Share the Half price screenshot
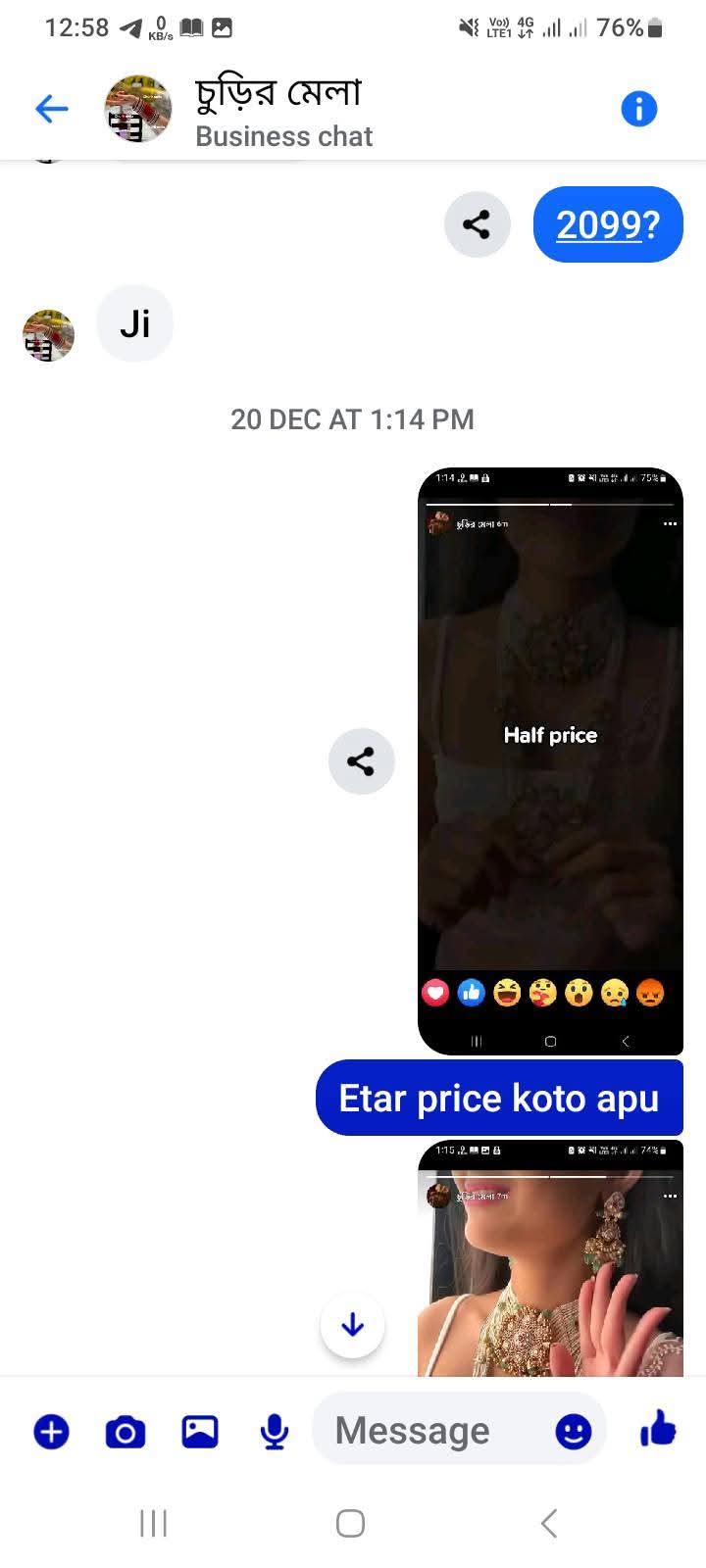The height and width of the screenshot is (1568, 706). [362, 761]
